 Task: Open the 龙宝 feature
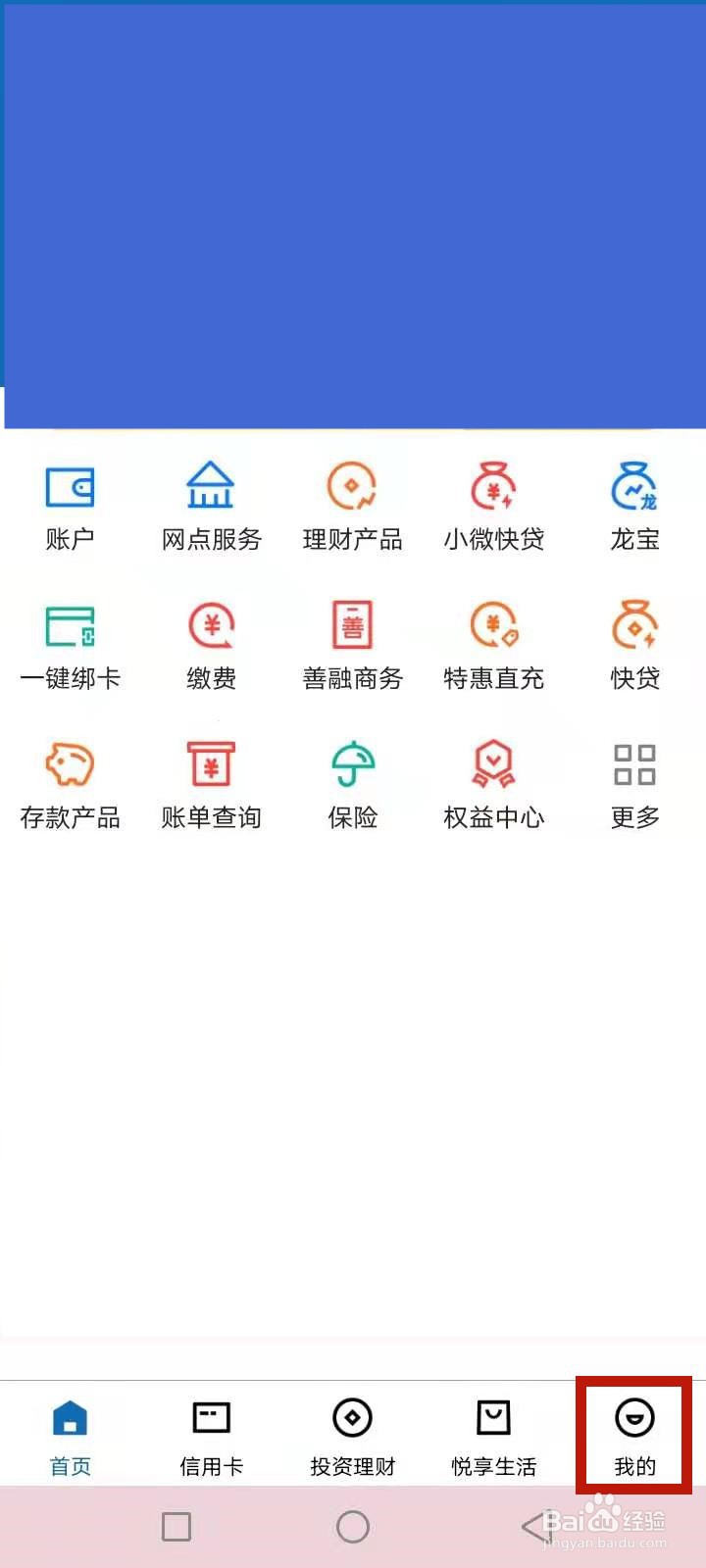click(x=633, y=505)
